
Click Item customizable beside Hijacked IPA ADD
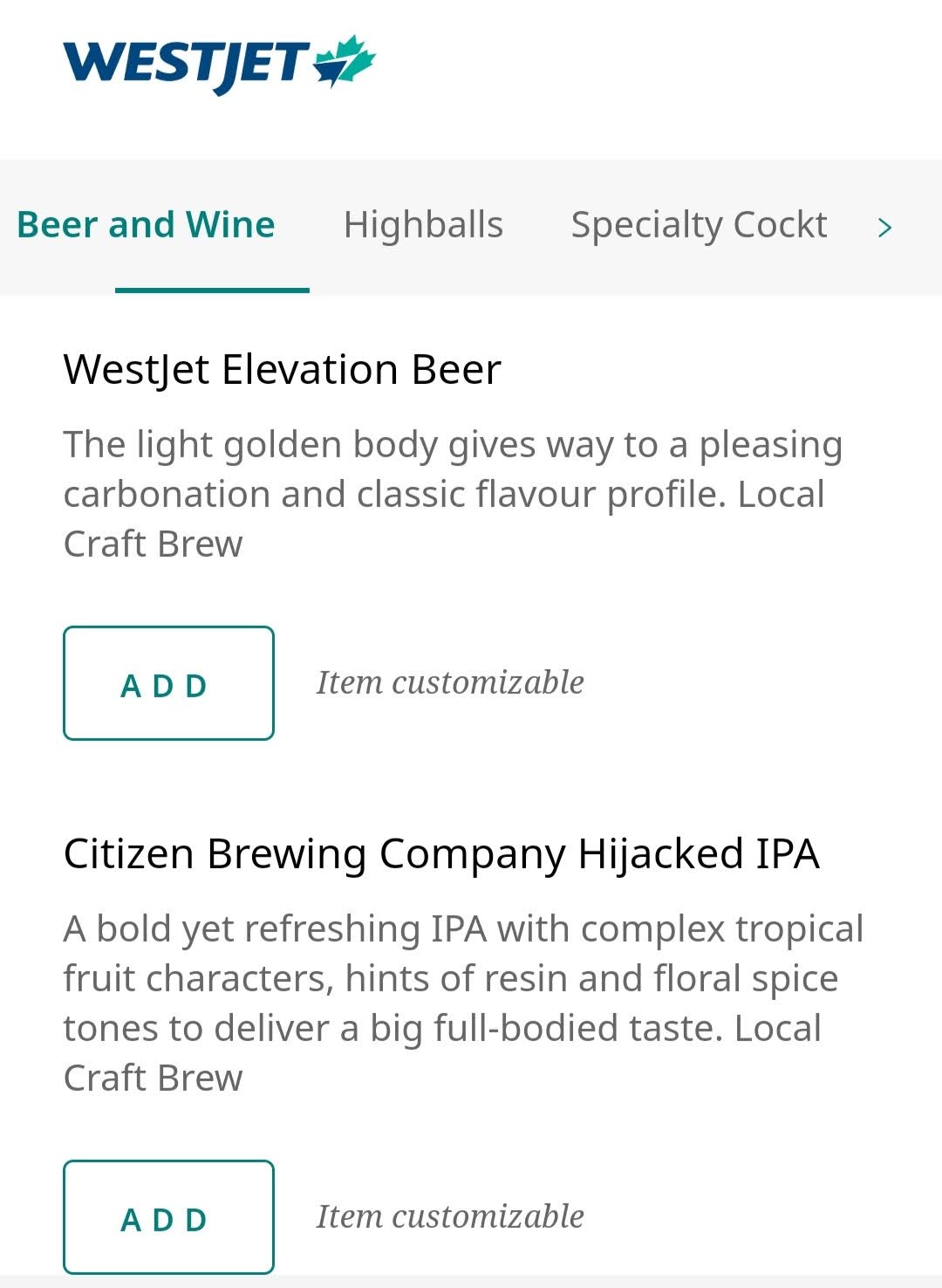pos(450,1216)
